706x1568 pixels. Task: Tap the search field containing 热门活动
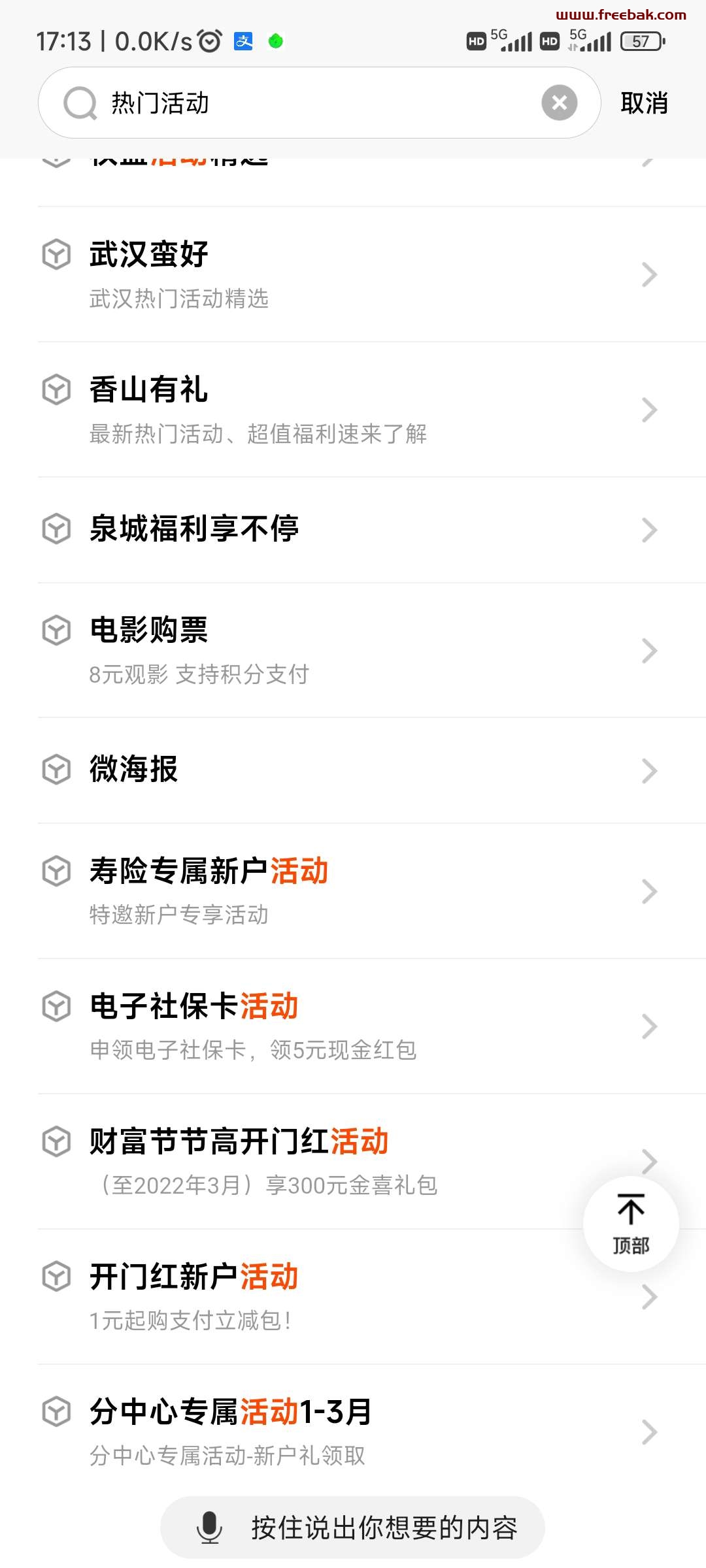[319, 103]
